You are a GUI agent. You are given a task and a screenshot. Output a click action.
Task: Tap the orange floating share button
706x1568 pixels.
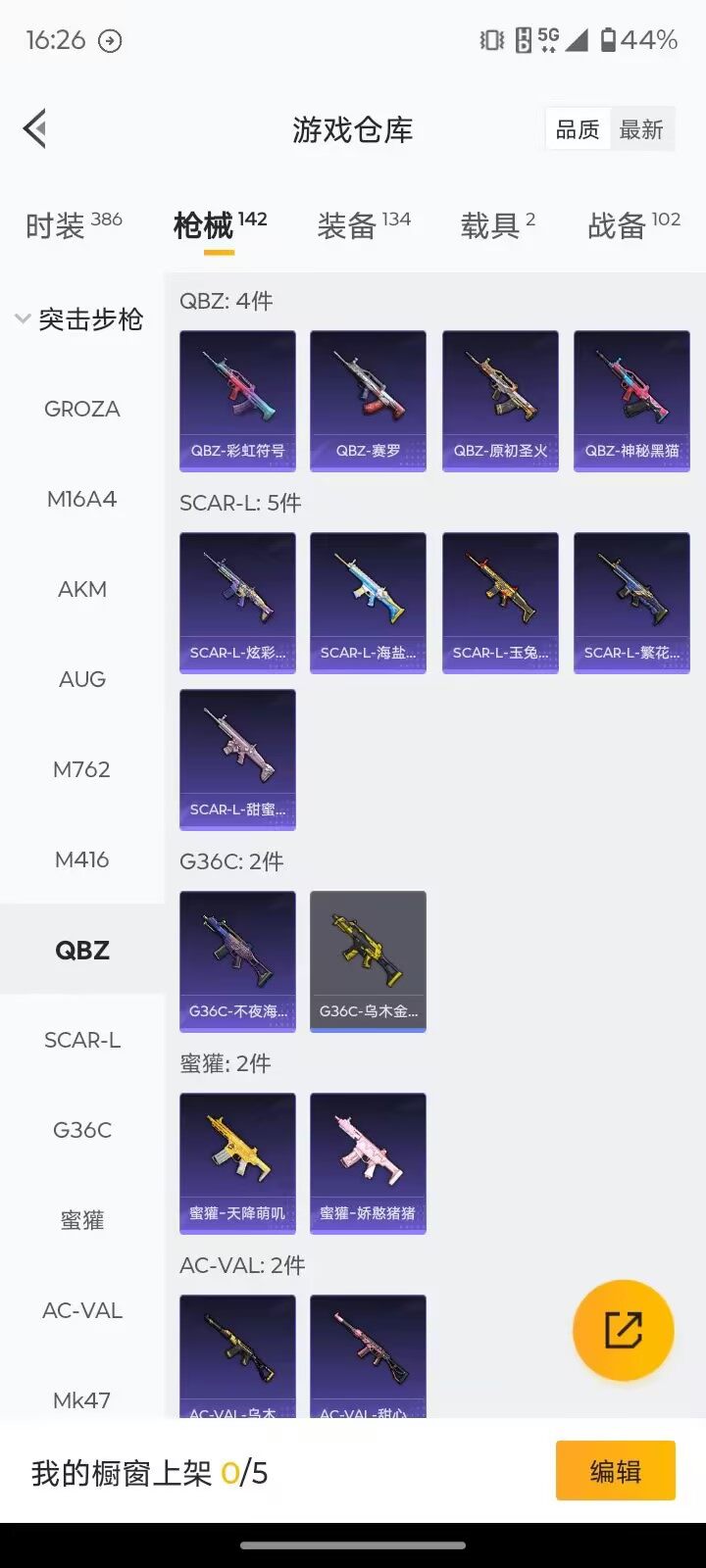point(623,1330)
